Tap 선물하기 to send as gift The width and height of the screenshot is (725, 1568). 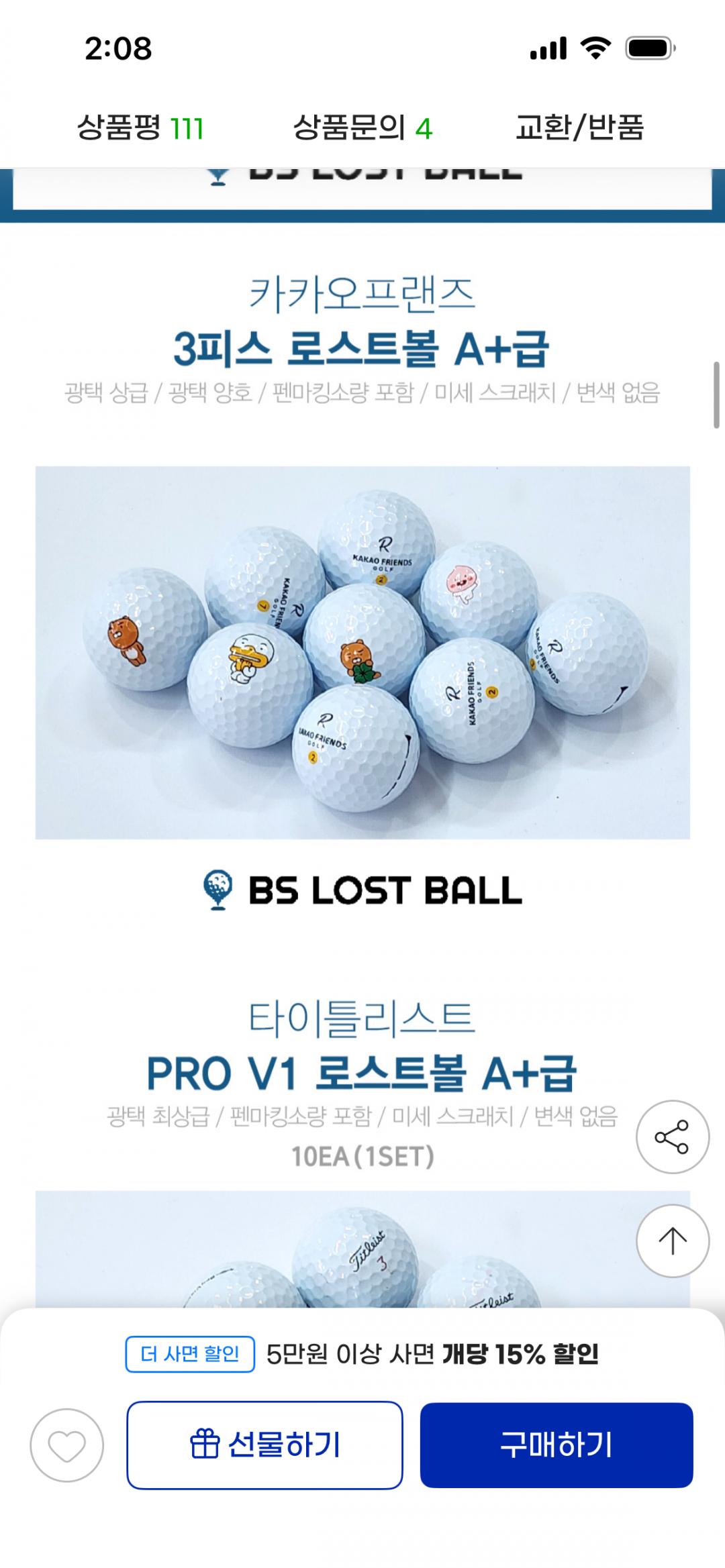coord(264,1445)
